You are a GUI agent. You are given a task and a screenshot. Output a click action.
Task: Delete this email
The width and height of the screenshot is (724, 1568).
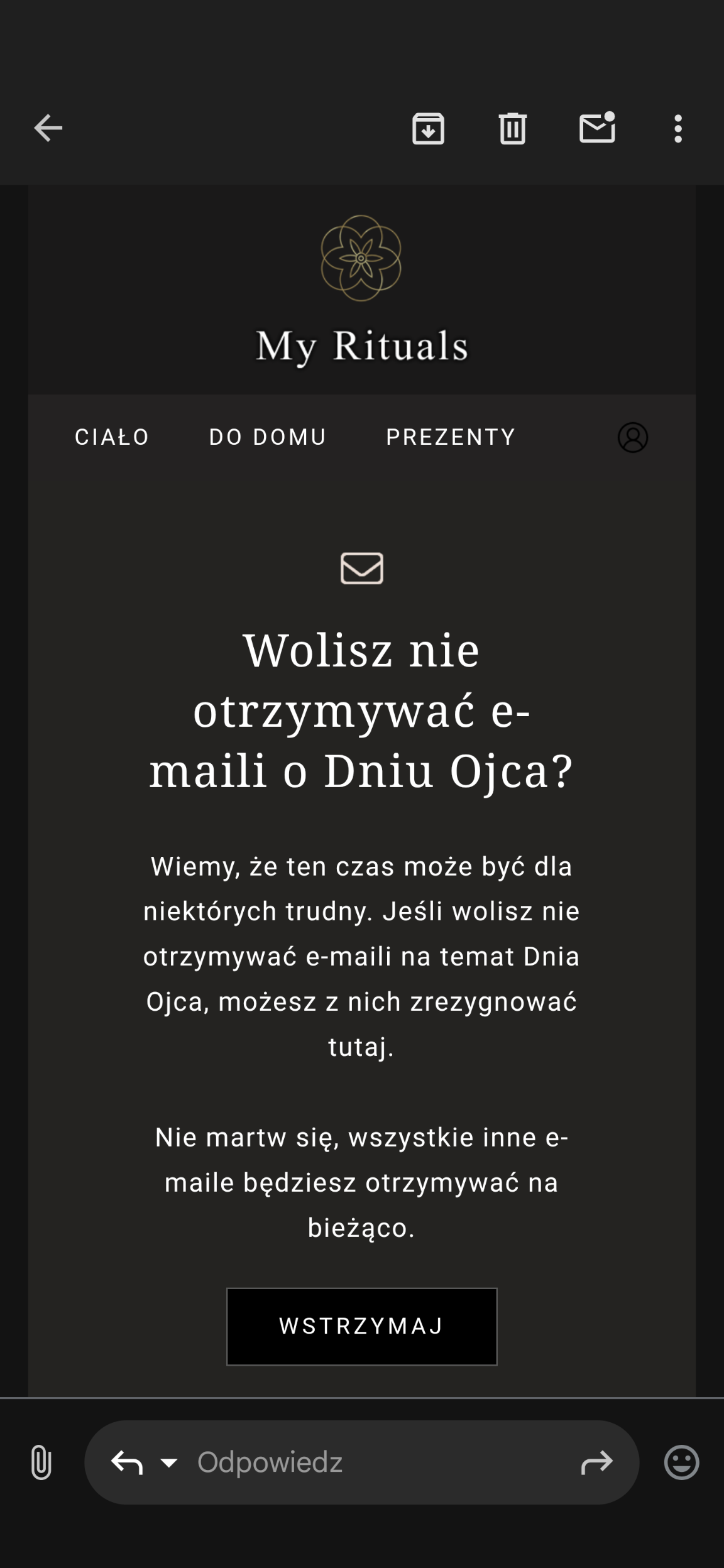pyautogui.click(x=512, y=129)
